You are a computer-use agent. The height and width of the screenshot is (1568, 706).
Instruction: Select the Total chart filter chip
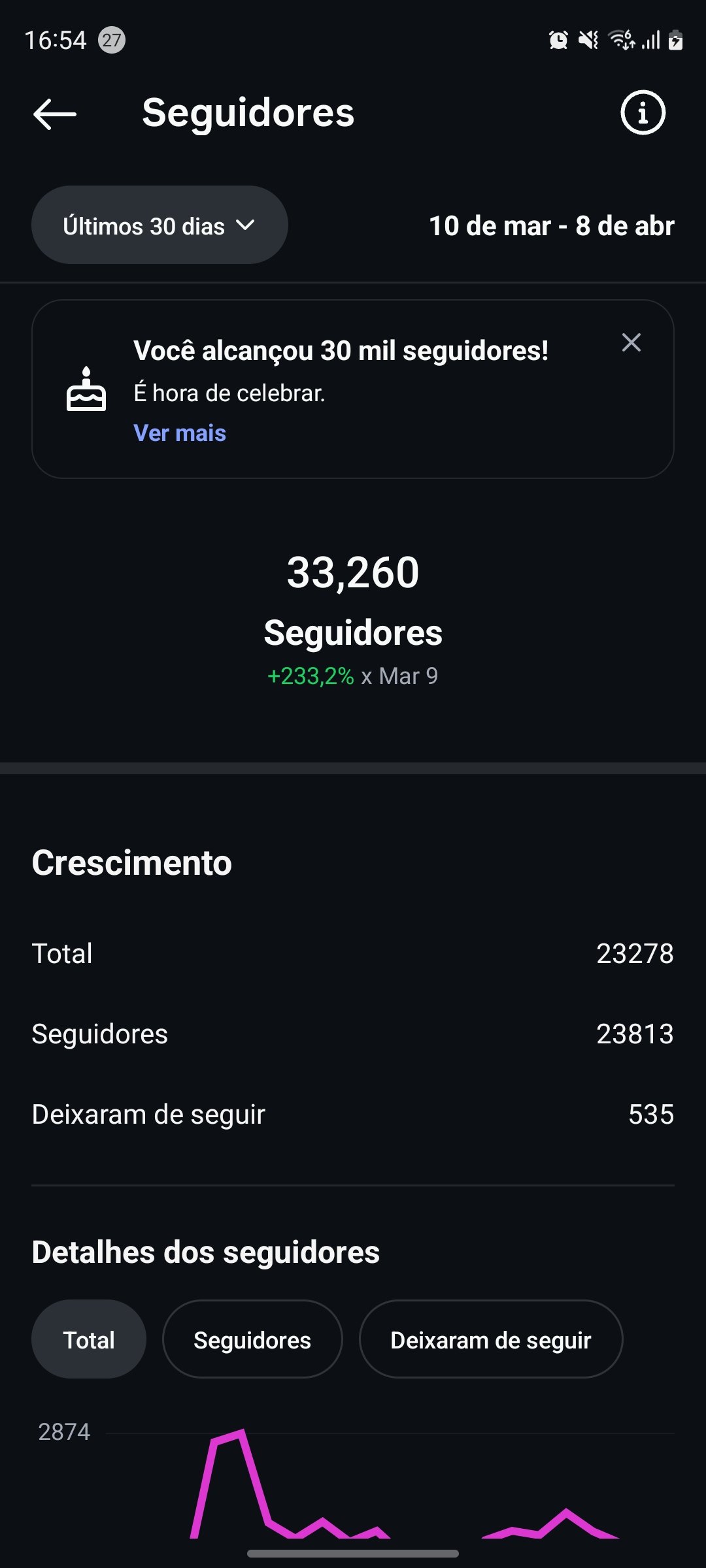point(89,1340)
